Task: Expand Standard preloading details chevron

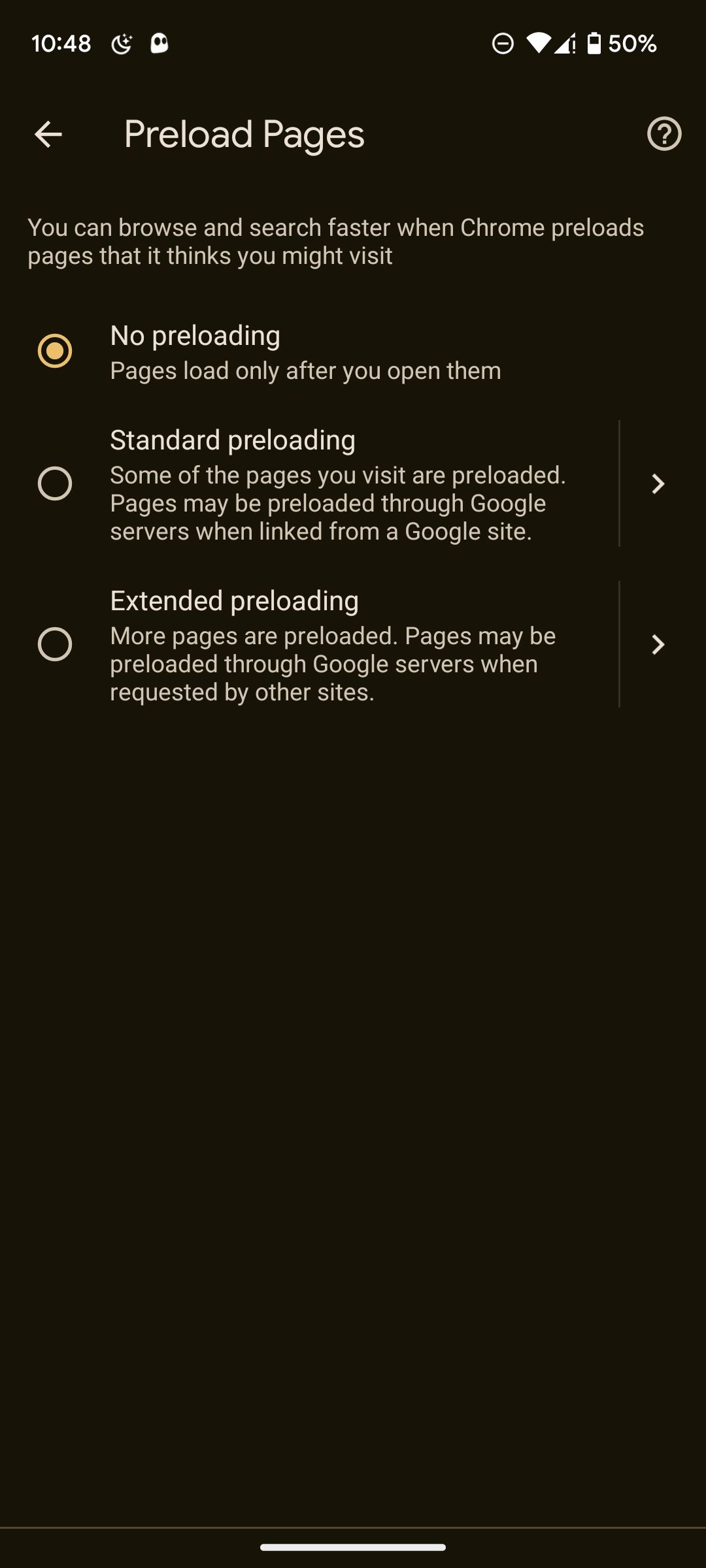Action: tap(658, 484)
